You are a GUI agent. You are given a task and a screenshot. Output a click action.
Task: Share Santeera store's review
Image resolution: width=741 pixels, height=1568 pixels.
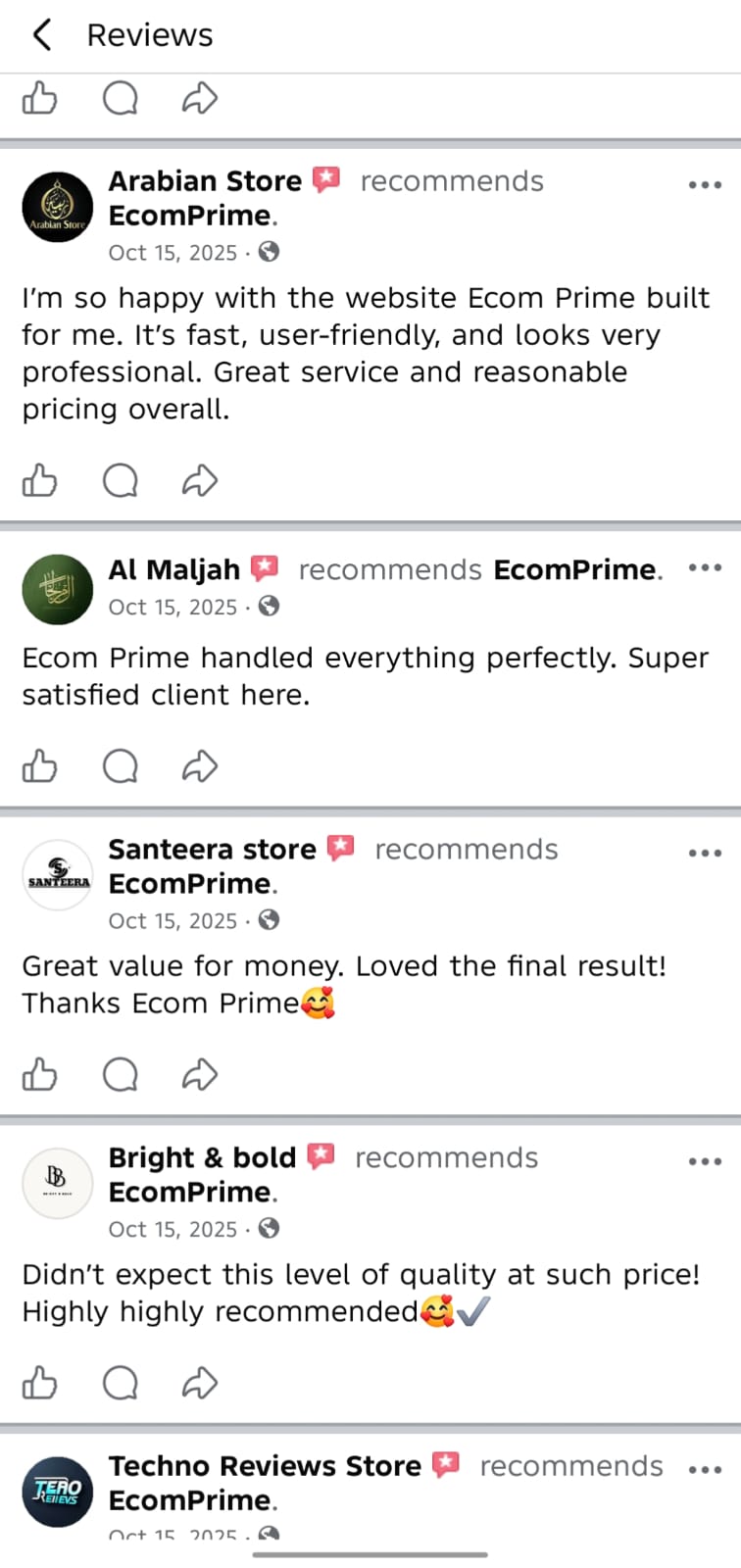pyautogui.click(x=200, y=1075)
